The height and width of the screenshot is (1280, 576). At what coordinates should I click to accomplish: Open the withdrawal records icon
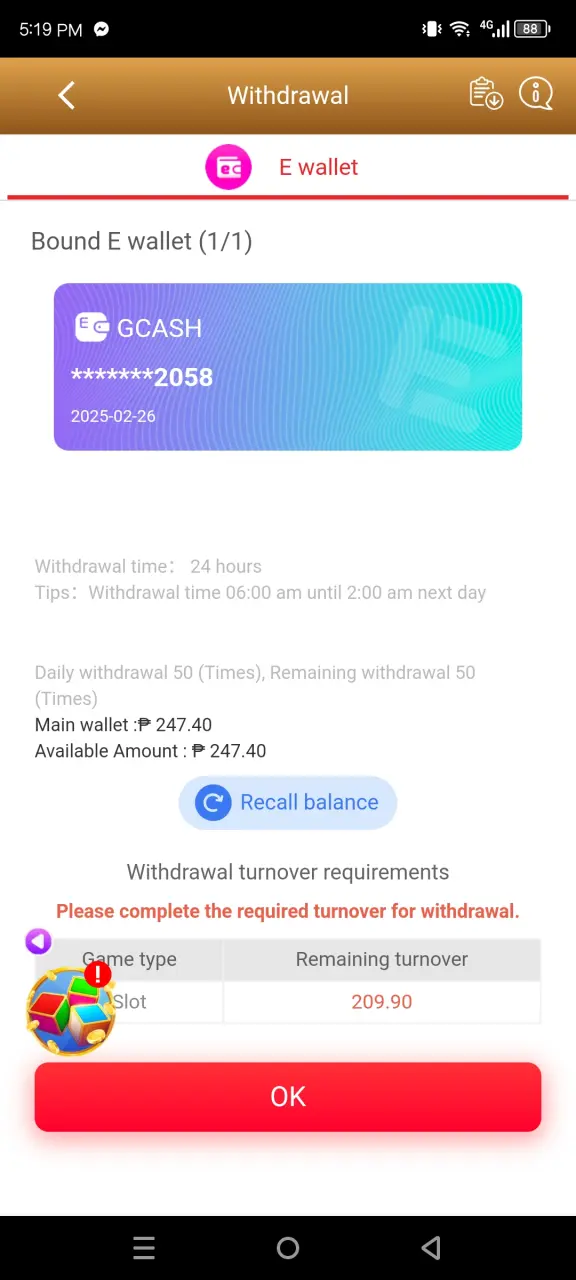(x=487, y=94)
